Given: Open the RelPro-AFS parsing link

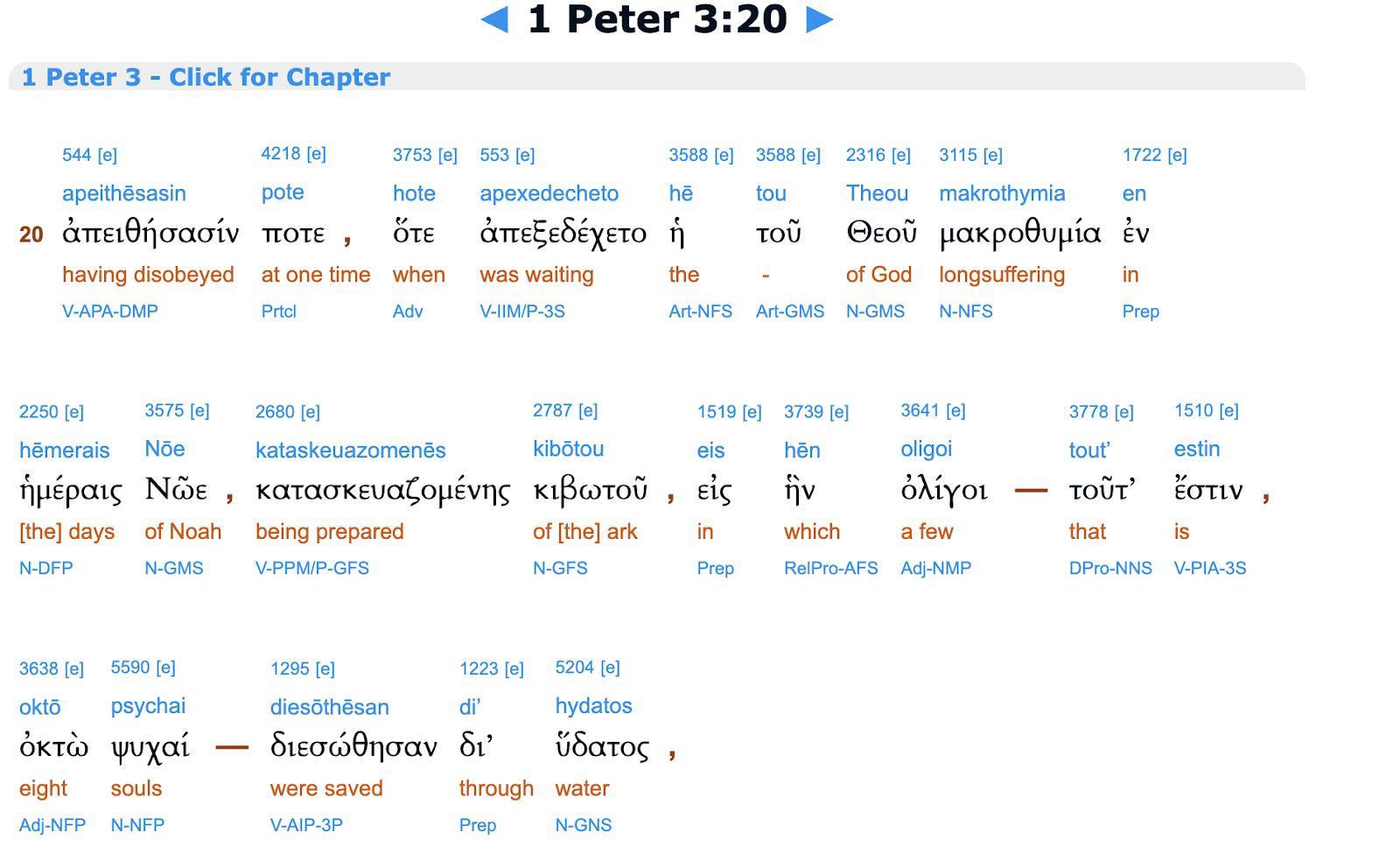Looking at the screenshot, I should (830, 568).
